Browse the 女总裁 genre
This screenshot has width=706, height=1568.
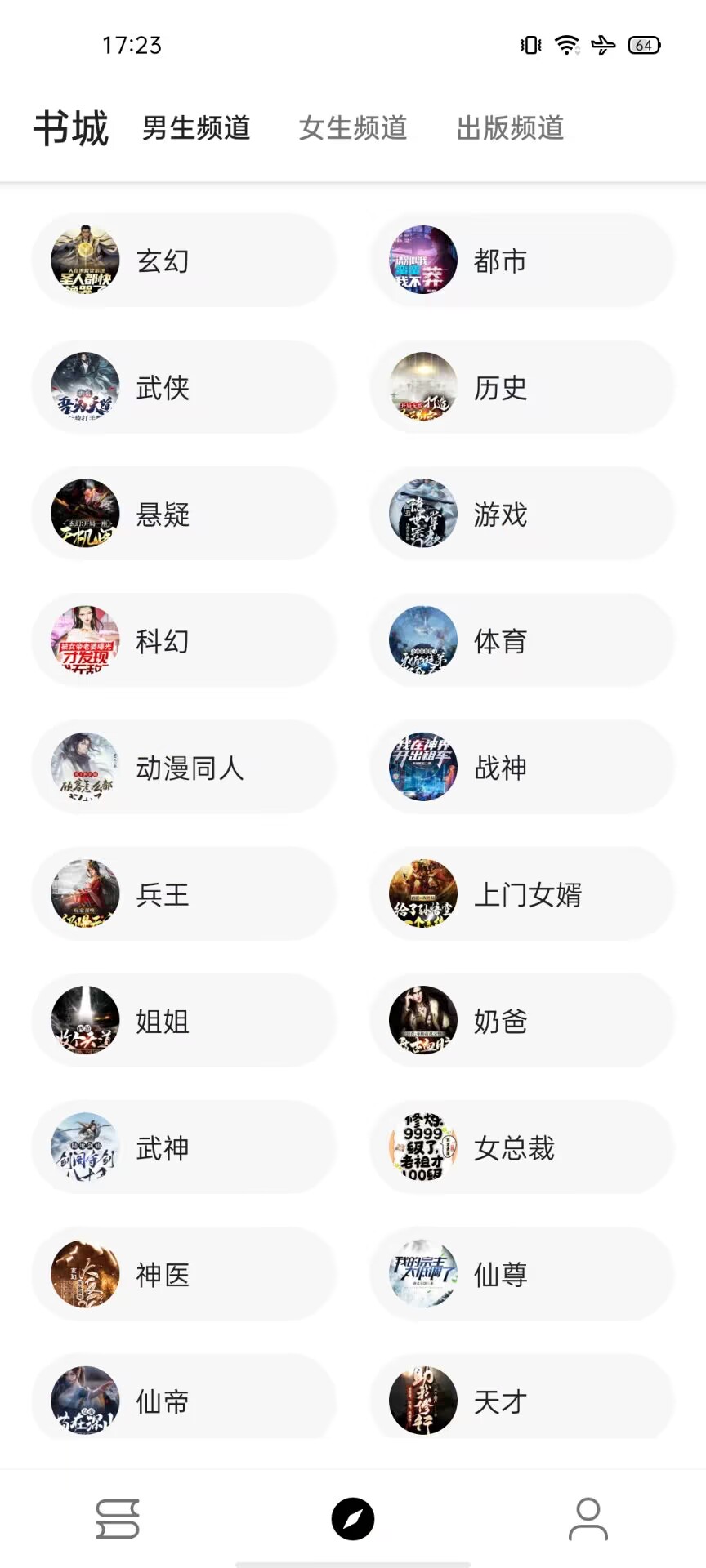[x=522, y=1147]
